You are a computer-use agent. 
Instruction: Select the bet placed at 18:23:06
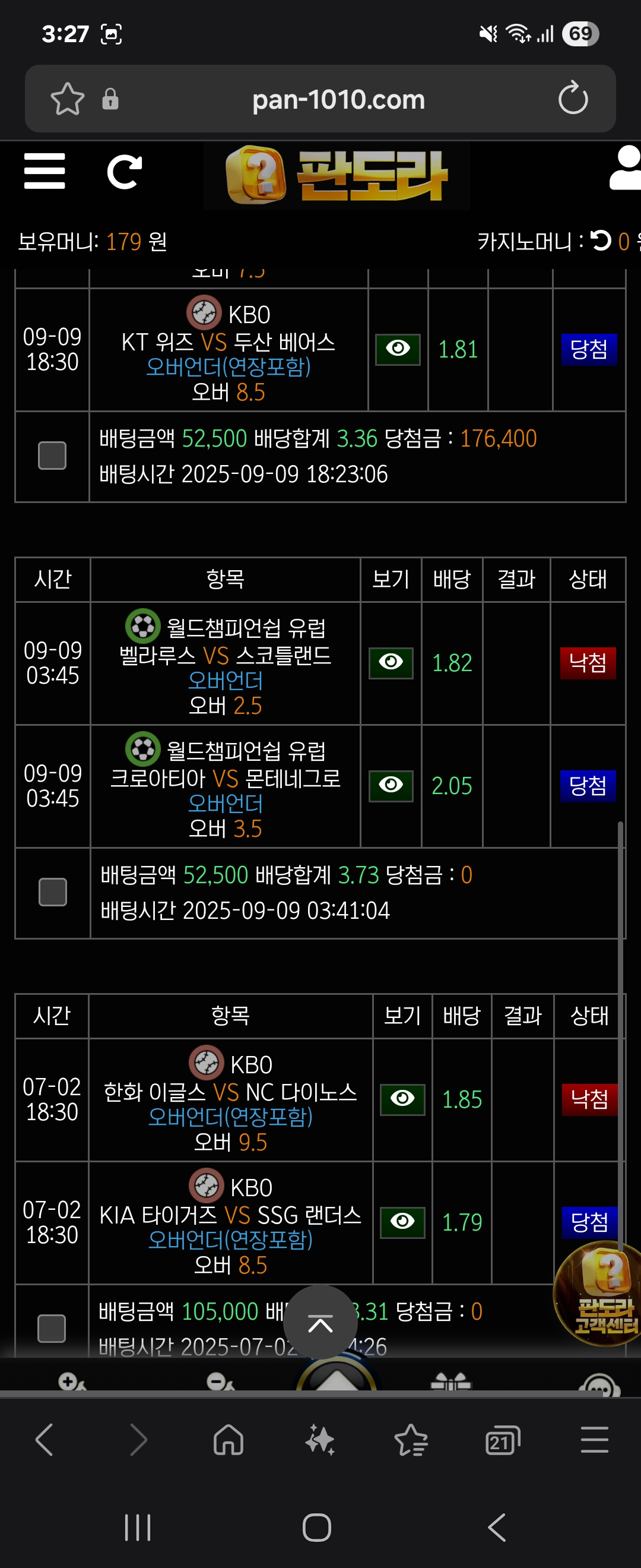[52, 456]
